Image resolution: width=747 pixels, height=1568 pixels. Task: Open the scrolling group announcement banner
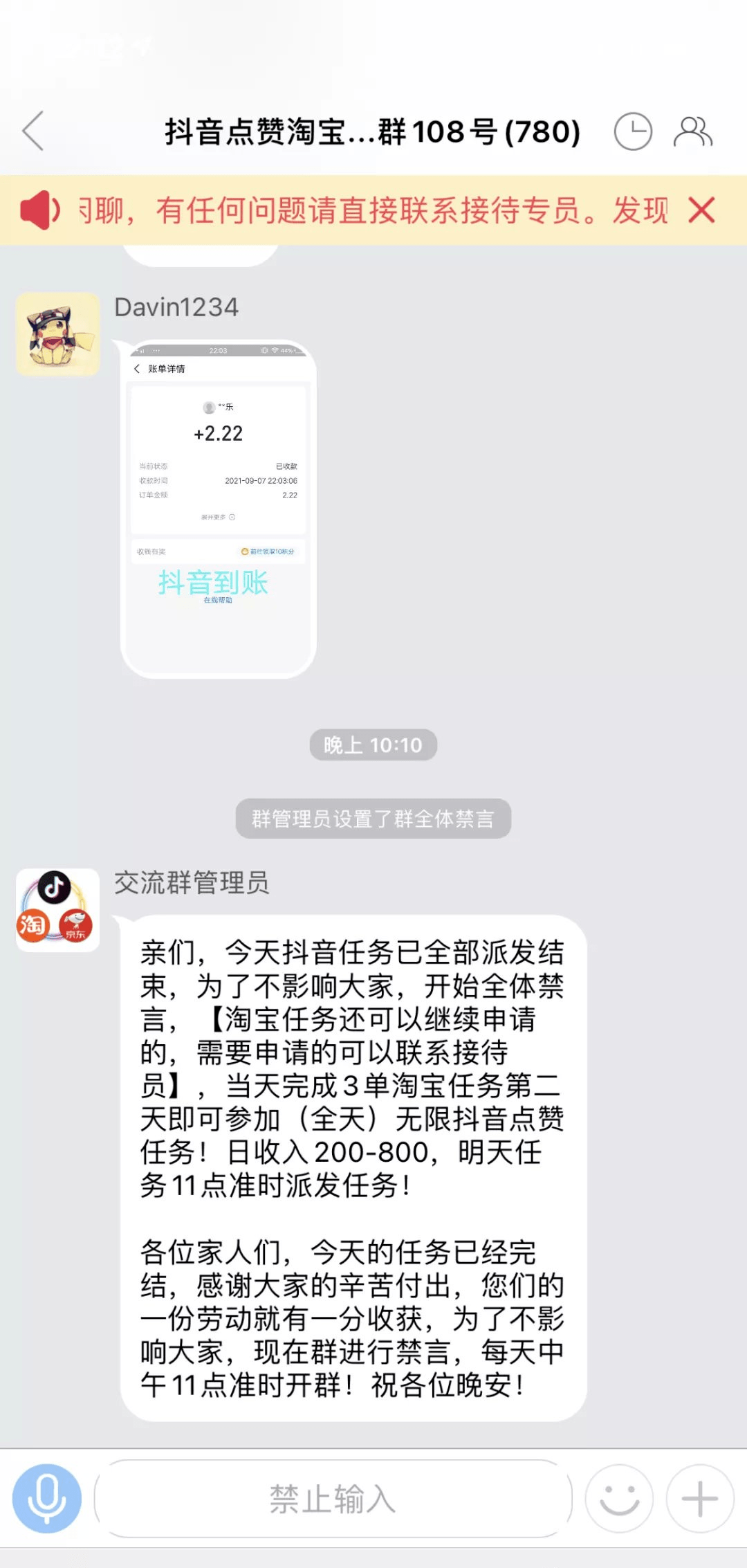point(373,210)
